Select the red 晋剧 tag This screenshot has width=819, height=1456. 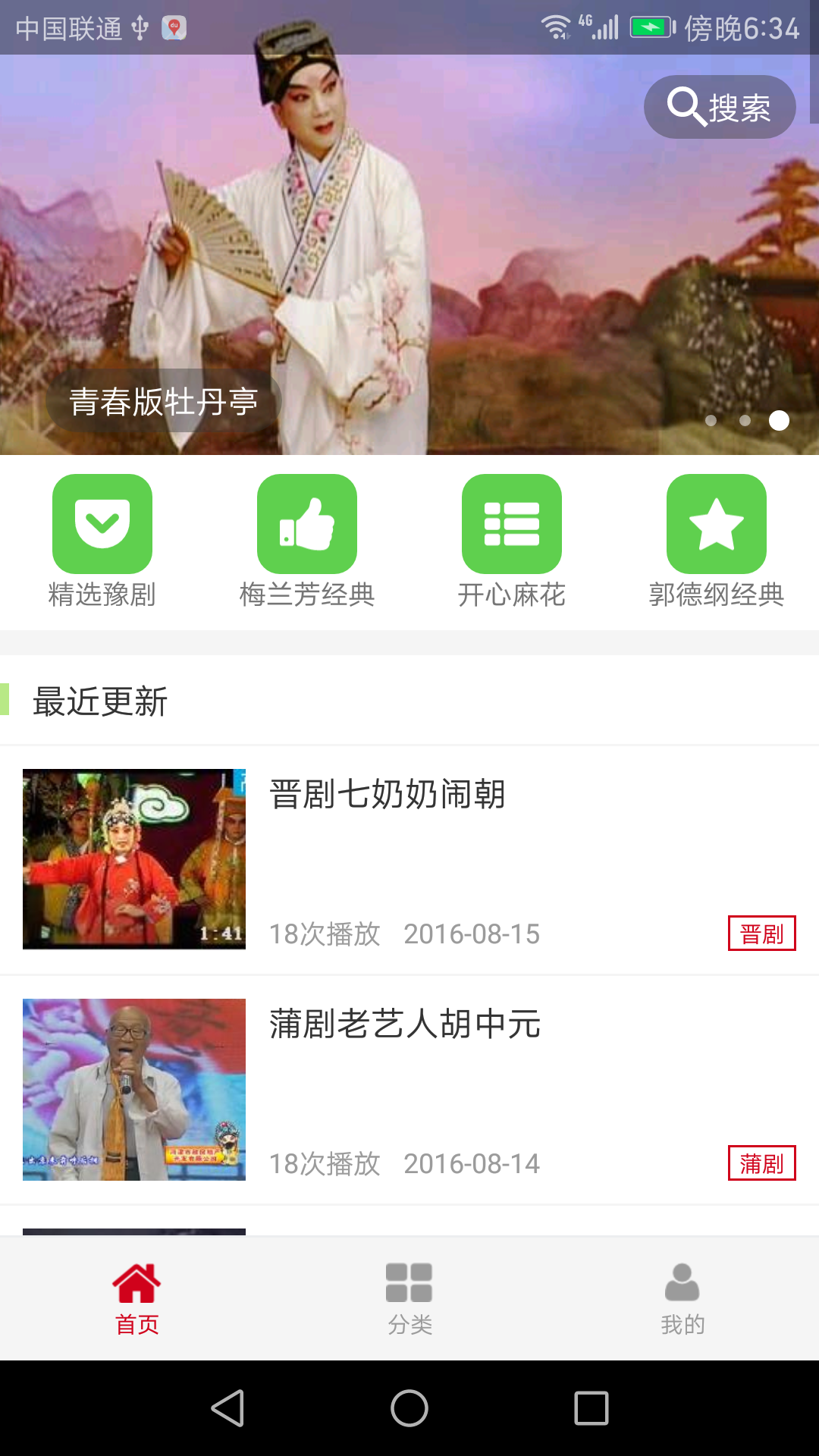click(761, 934)
